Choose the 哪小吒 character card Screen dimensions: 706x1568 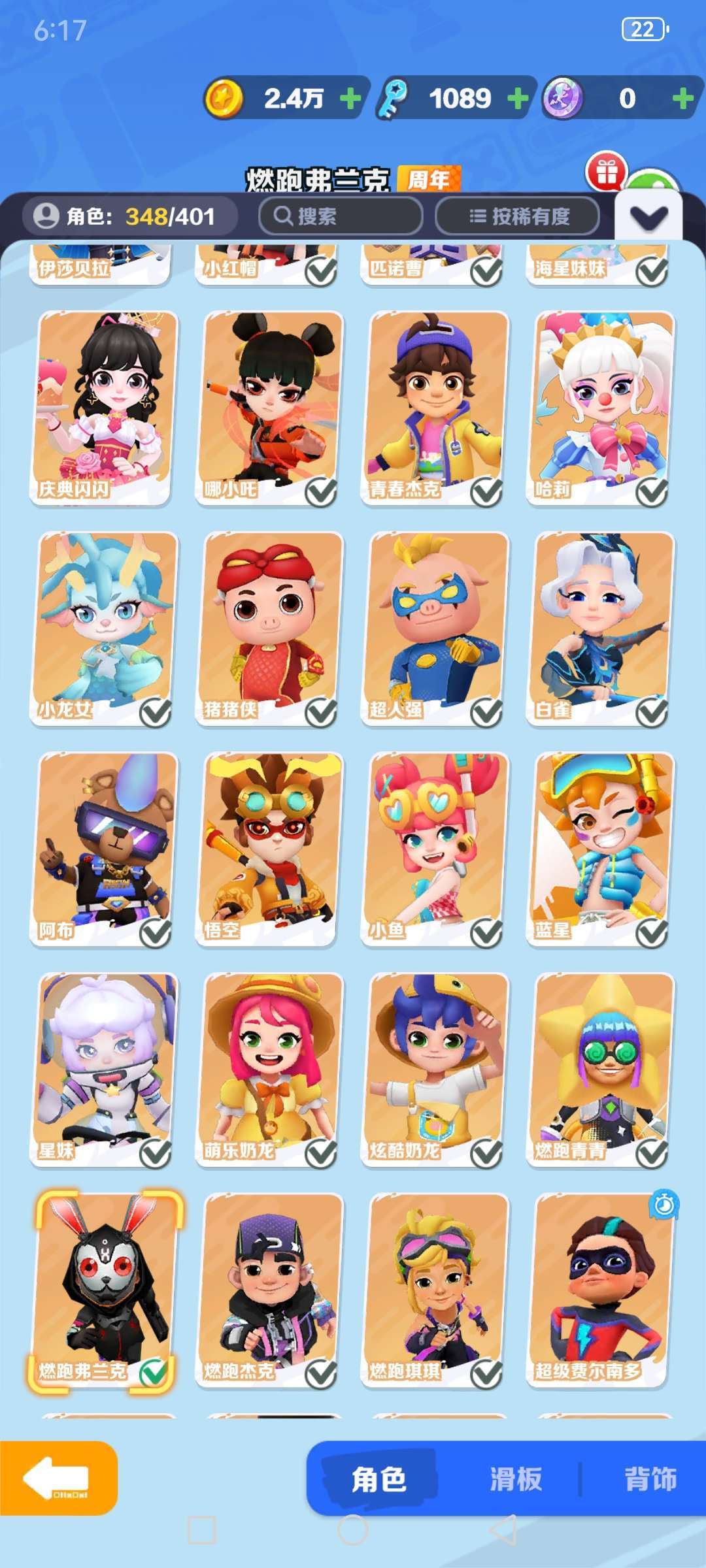pyautogui.click(x=269, y=406)
